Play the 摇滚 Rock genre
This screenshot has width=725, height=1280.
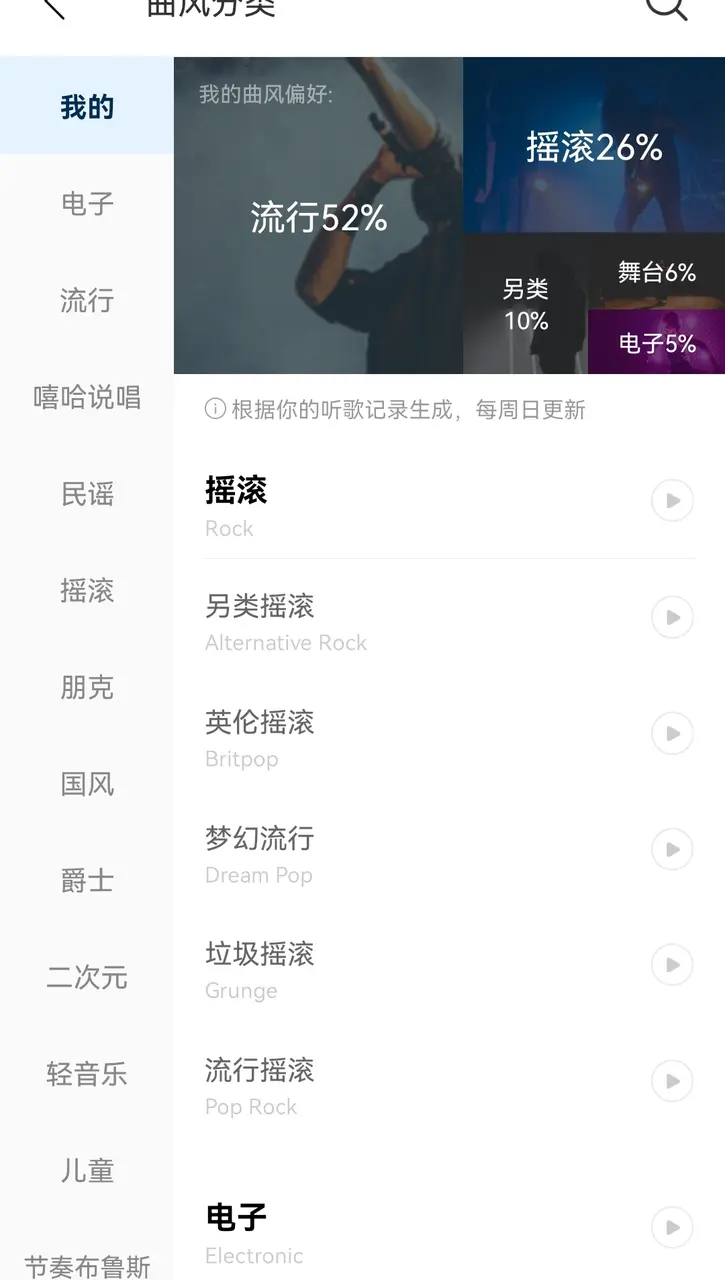click(x=672, y=501)
